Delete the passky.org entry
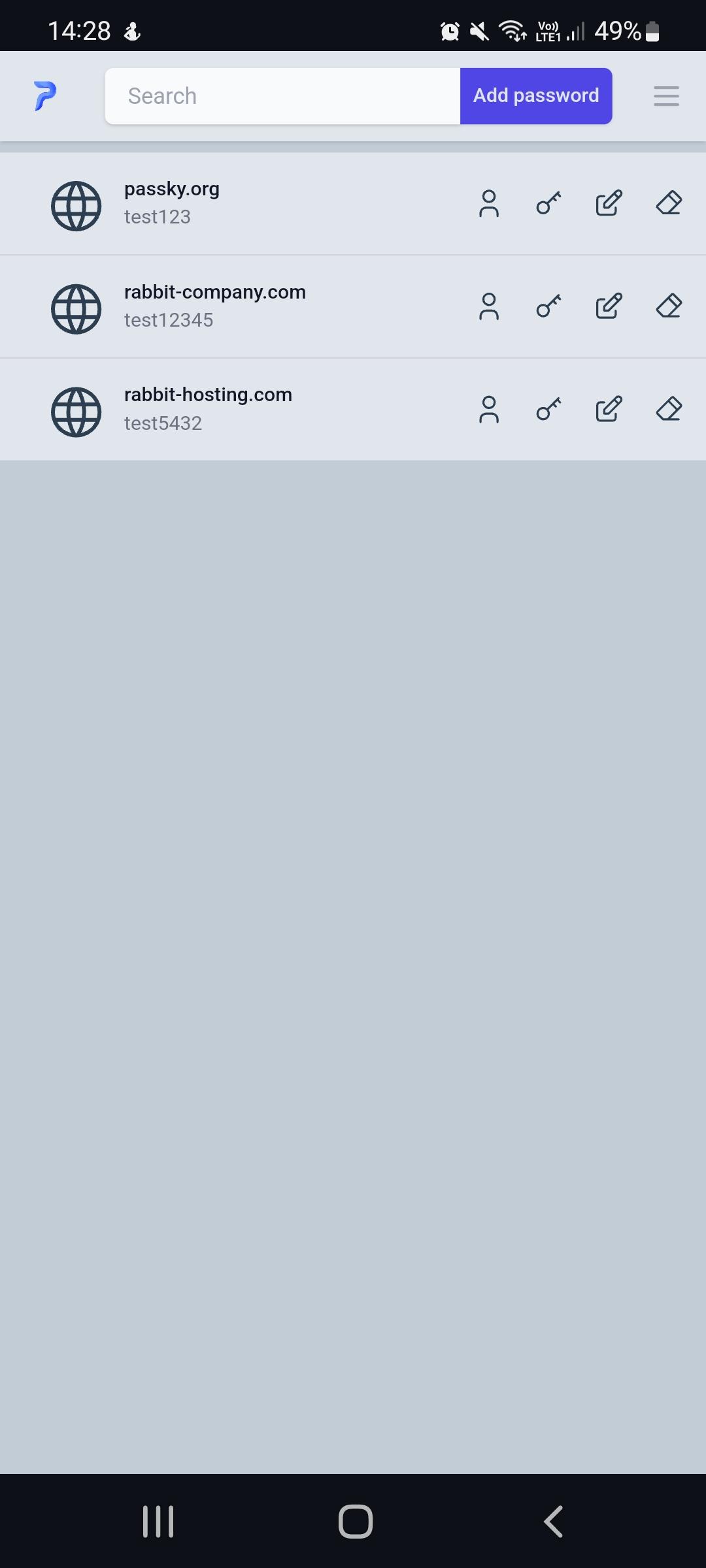 click(x=669, y=204)
